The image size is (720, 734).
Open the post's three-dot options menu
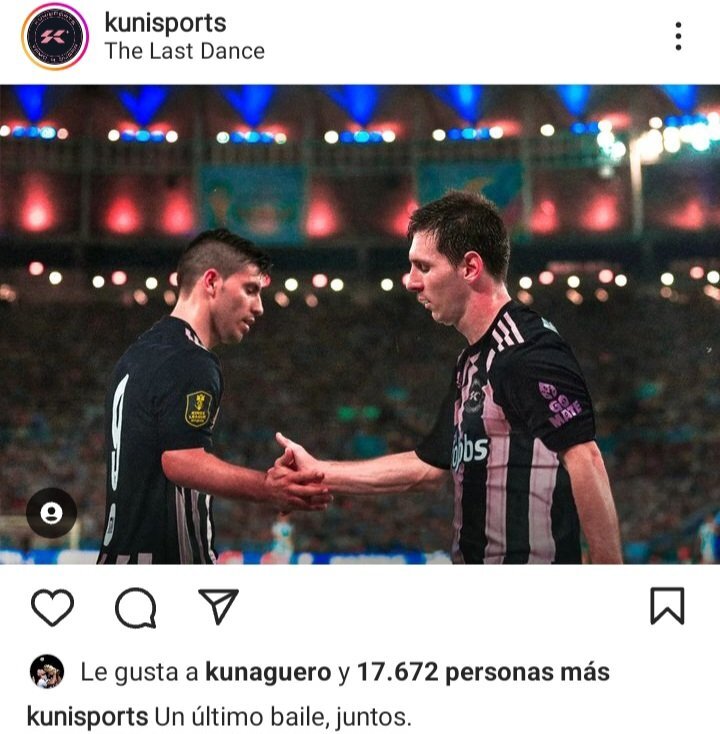coord(678,36)
